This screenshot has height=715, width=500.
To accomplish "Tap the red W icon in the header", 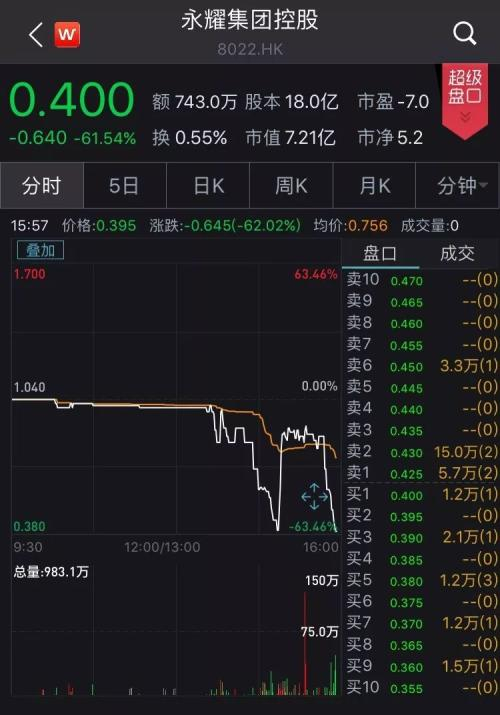I will click(x=67, y=35).
